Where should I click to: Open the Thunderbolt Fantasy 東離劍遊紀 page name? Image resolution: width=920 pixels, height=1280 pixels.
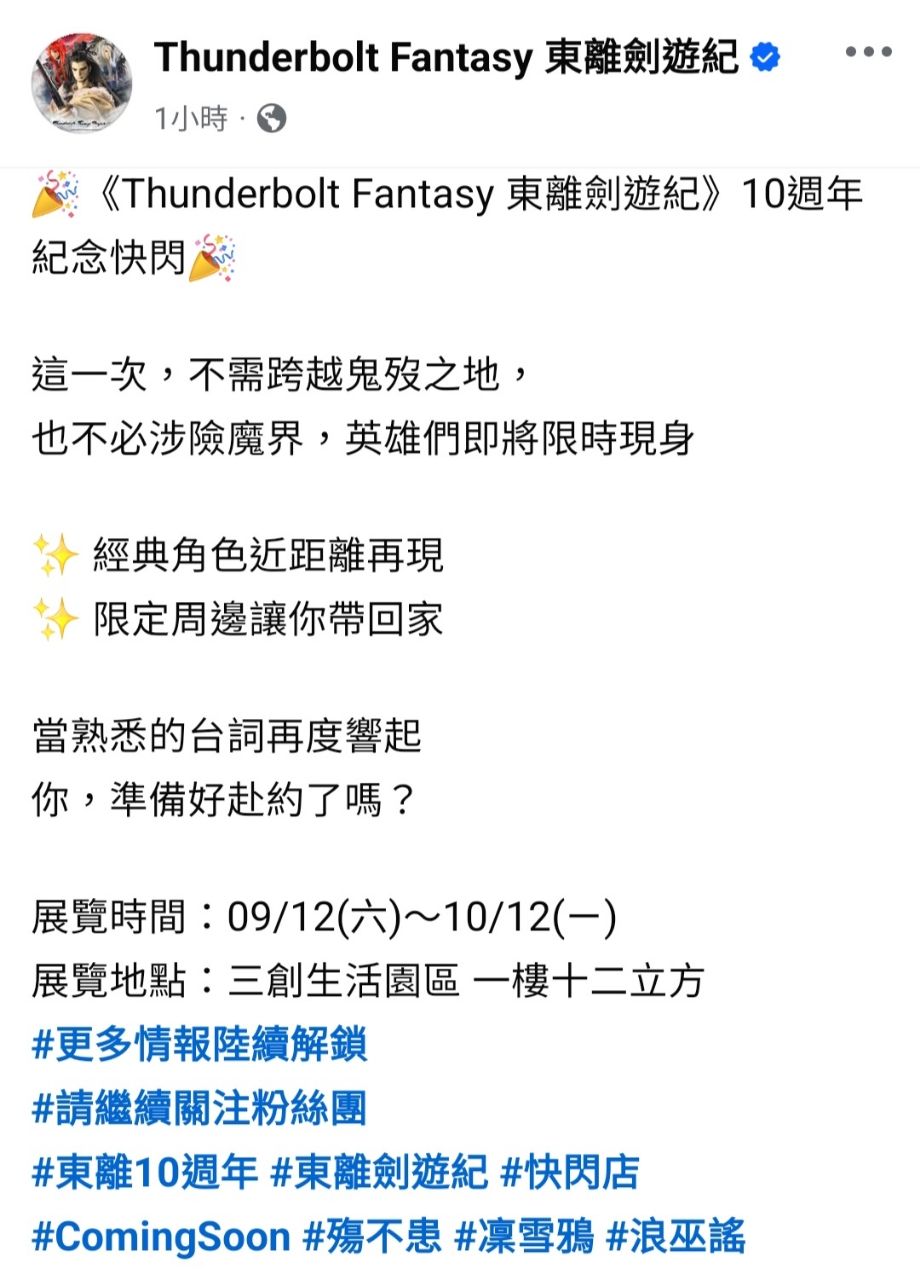[x=446, y=59]
